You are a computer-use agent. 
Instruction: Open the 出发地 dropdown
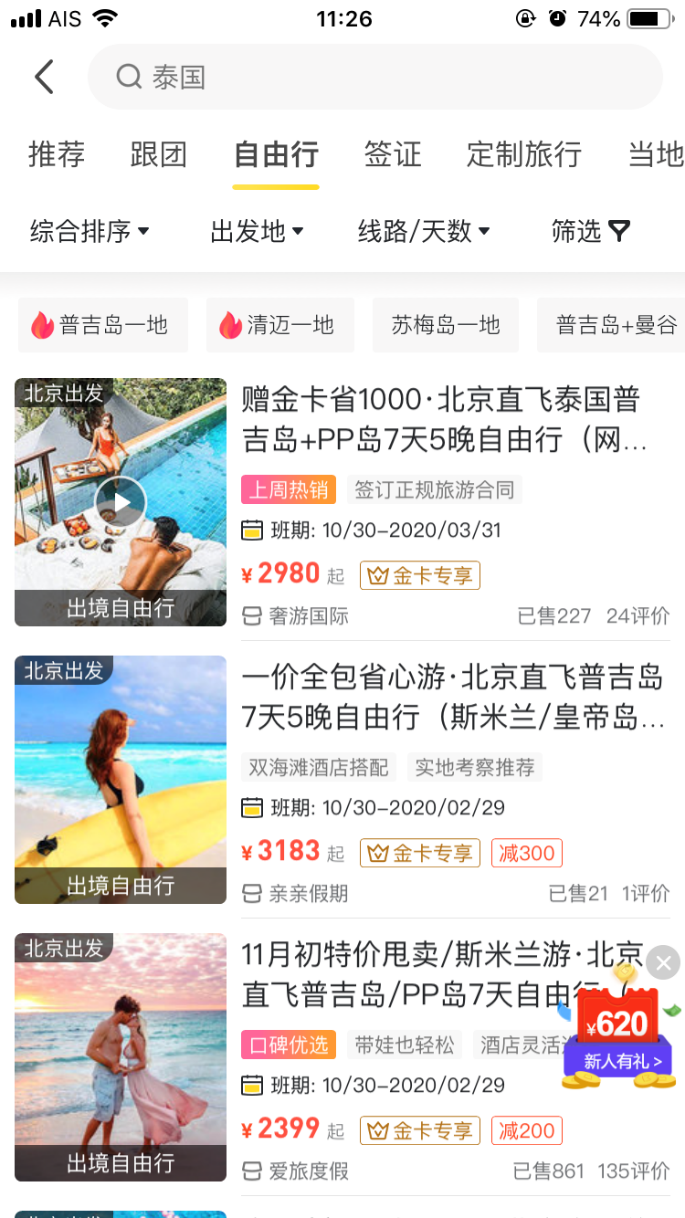point(257,231)
